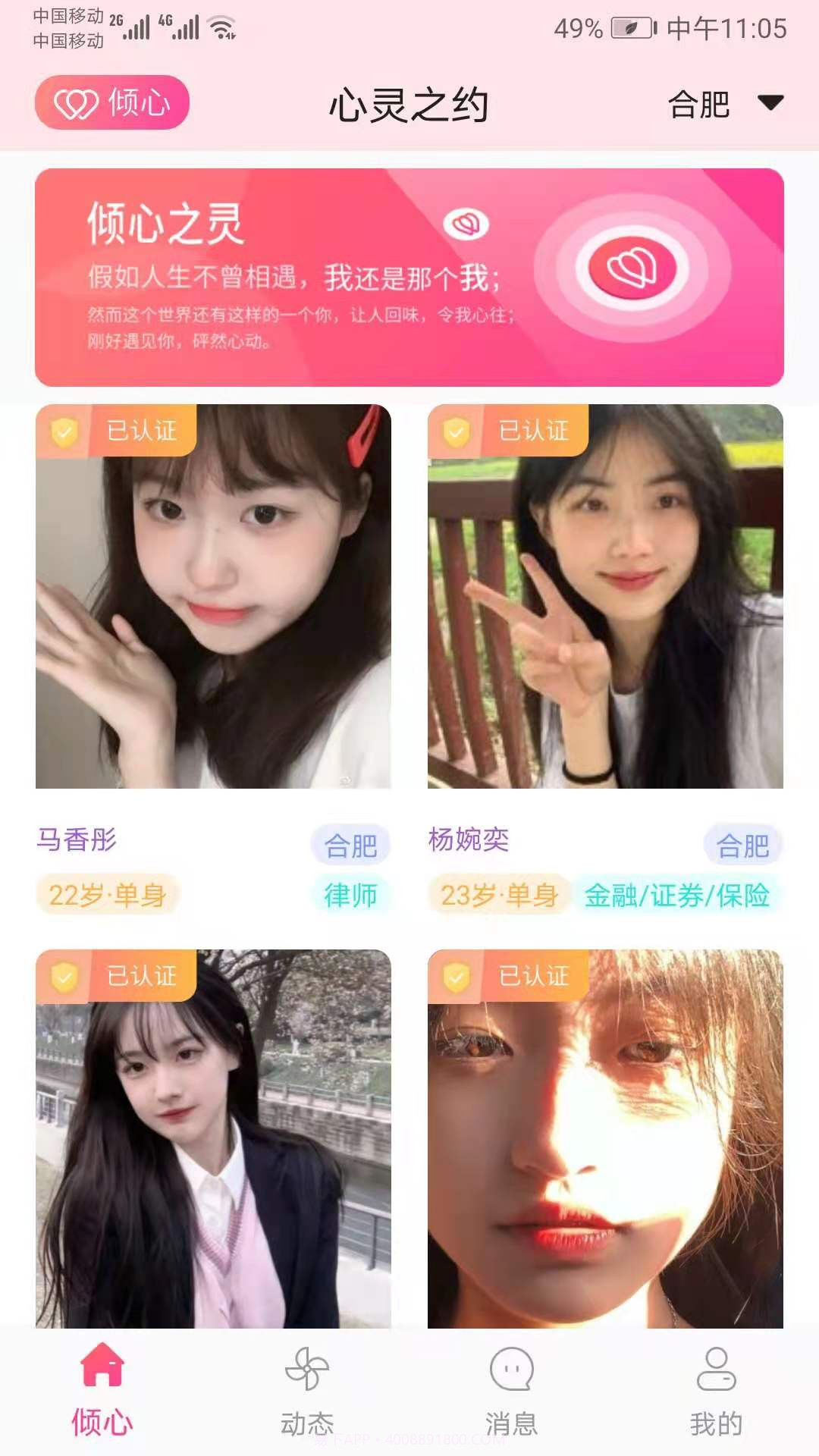Select the 我的 tab label
Screen dimensions: 819x1456
pos(717,1423)
